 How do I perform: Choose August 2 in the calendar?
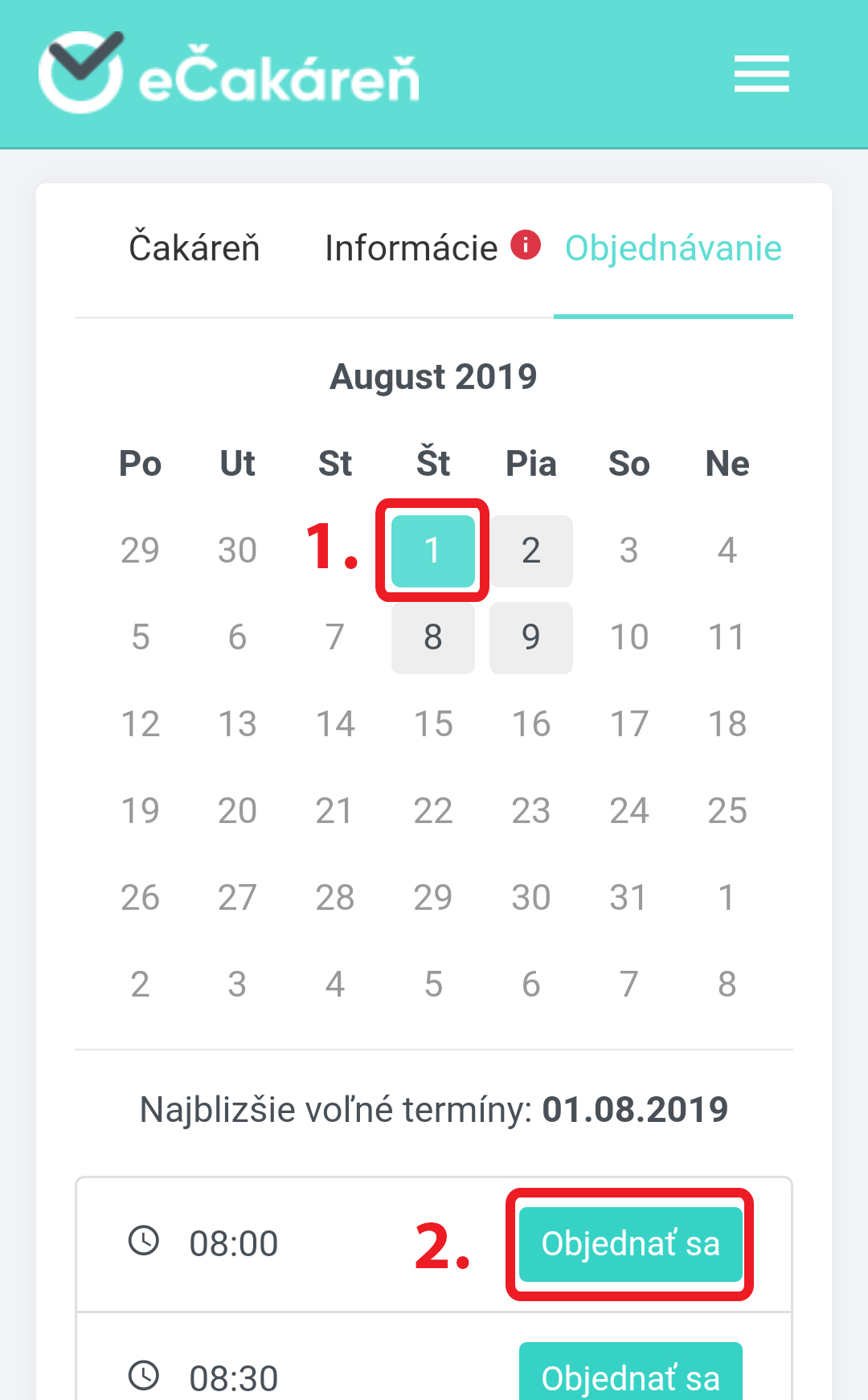click(530, 551)
